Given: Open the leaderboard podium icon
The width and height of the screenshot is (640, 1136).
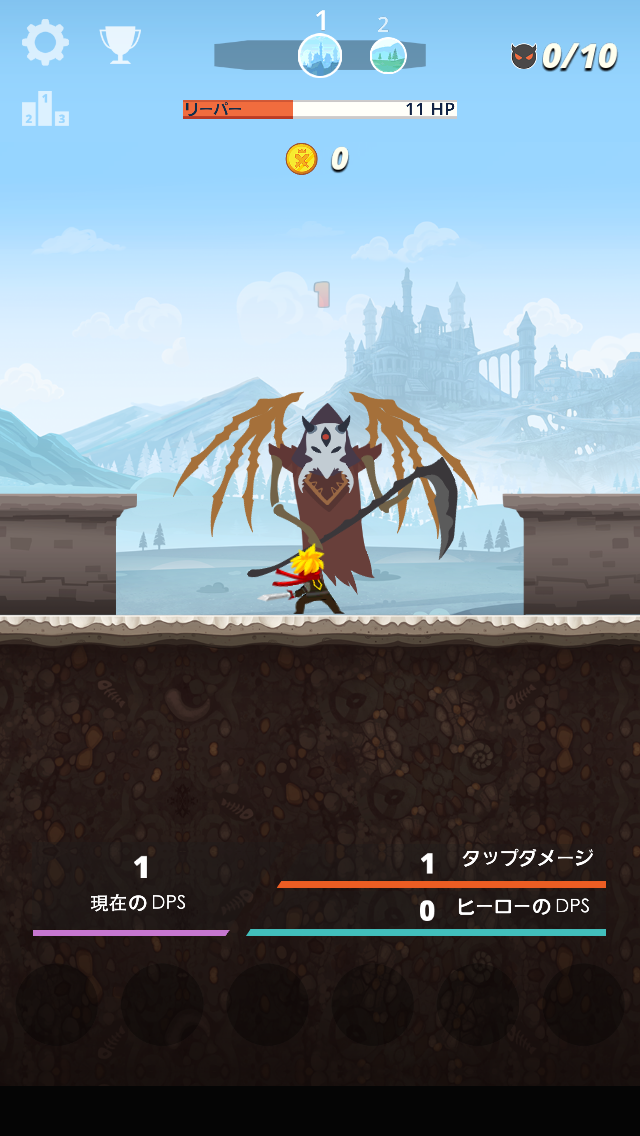Looking at the screenshot, I should pyautogui.click(x=45, y=109).
